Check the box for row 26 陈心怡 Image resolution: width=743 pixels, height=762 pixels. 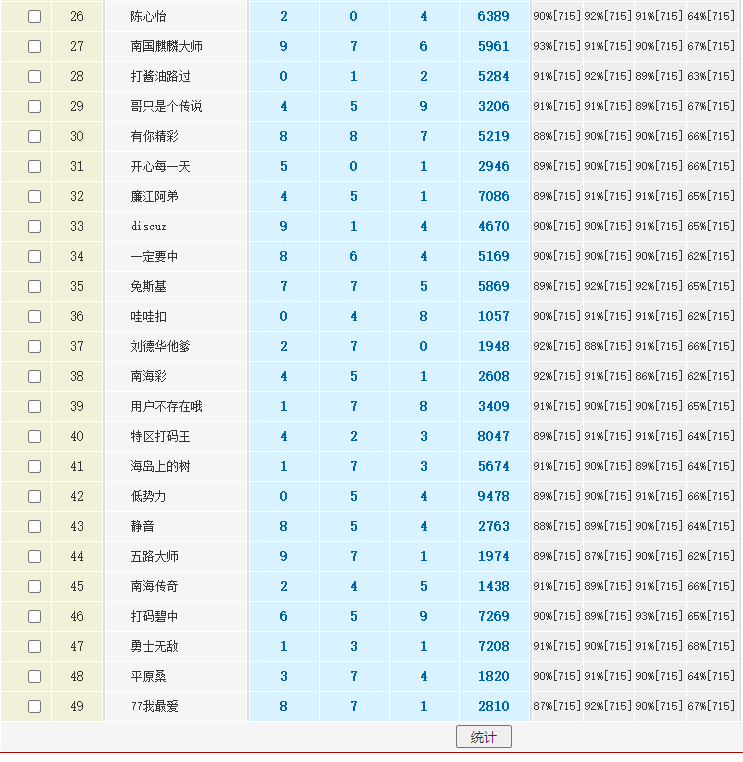pos(35,17)
